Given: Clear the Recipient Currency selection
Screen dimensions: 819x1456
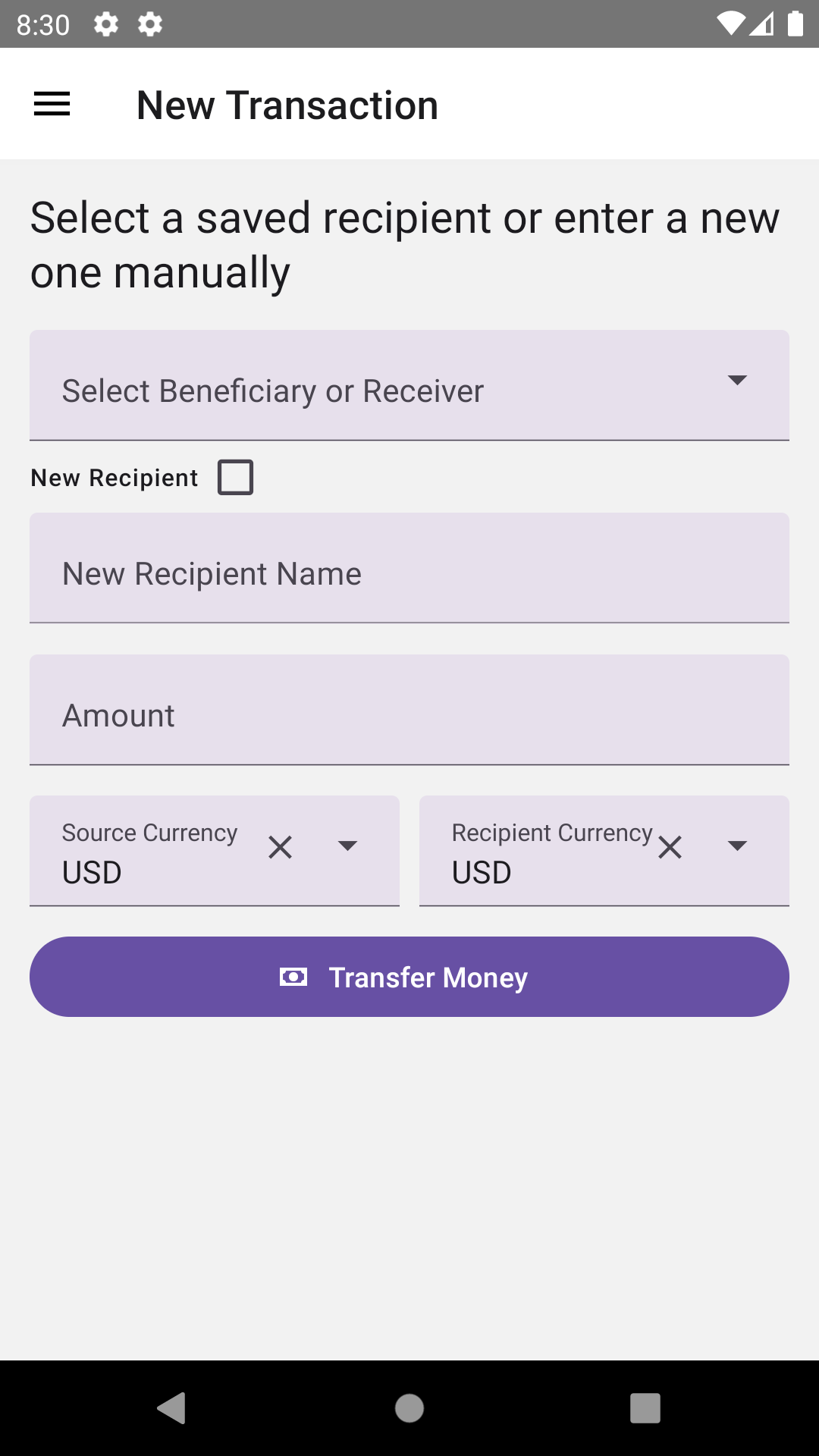Looking at the screenshot, I should (x=670, y=847).
